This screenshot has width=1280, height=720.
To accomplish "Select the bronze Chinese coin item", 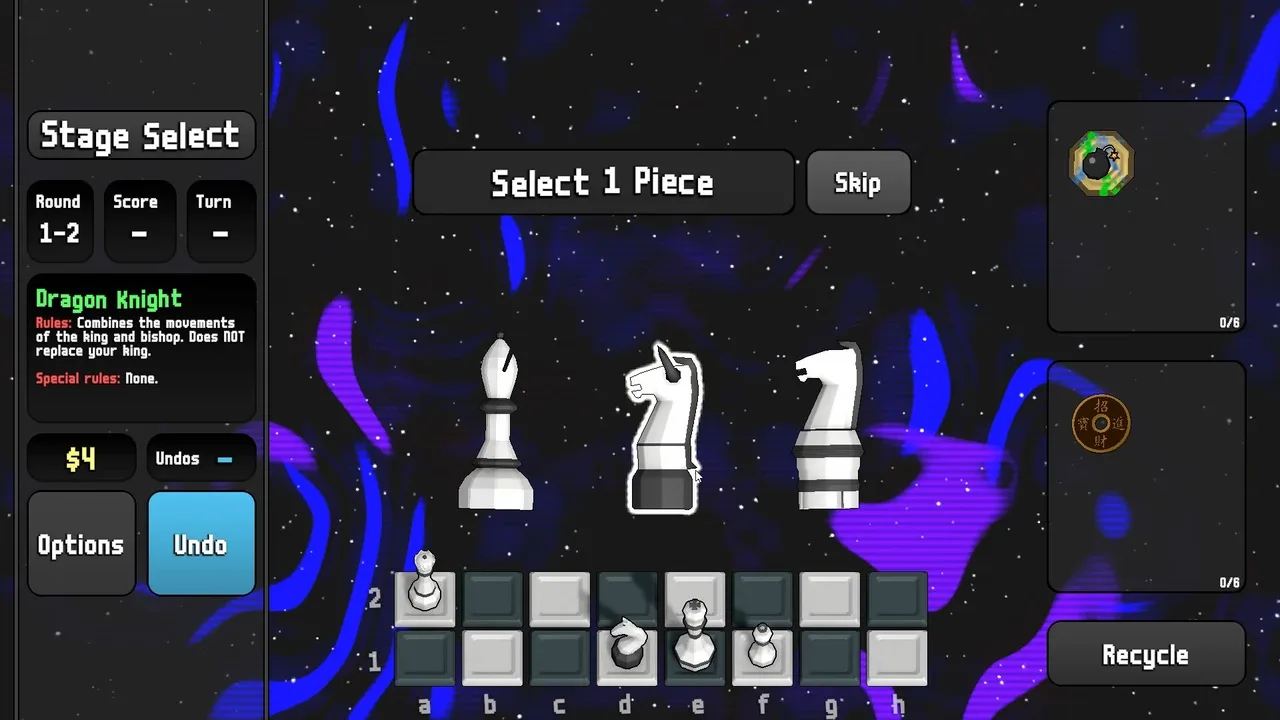I will point(1101,424).
